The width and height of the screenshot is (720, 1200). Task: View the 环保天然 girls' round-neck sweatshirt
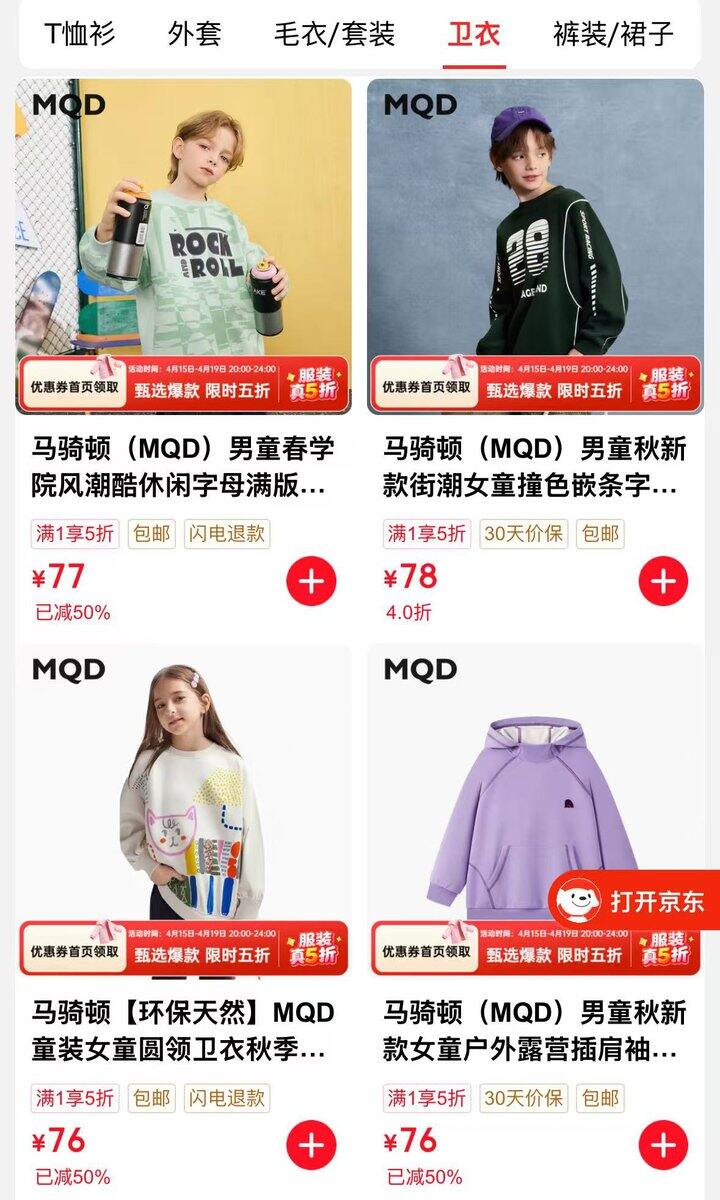[x=184, y=810]
